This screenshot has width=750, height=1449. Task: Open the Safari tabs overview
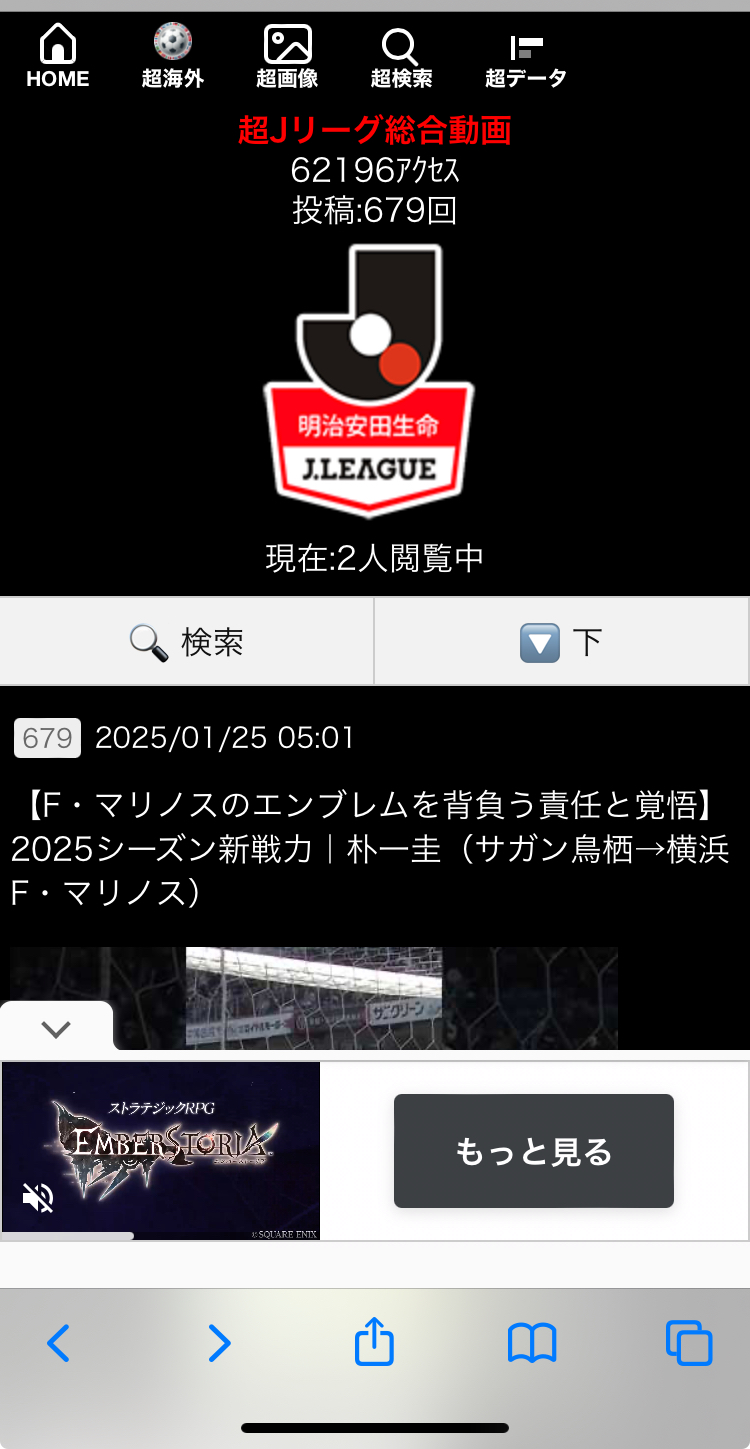689,1343
